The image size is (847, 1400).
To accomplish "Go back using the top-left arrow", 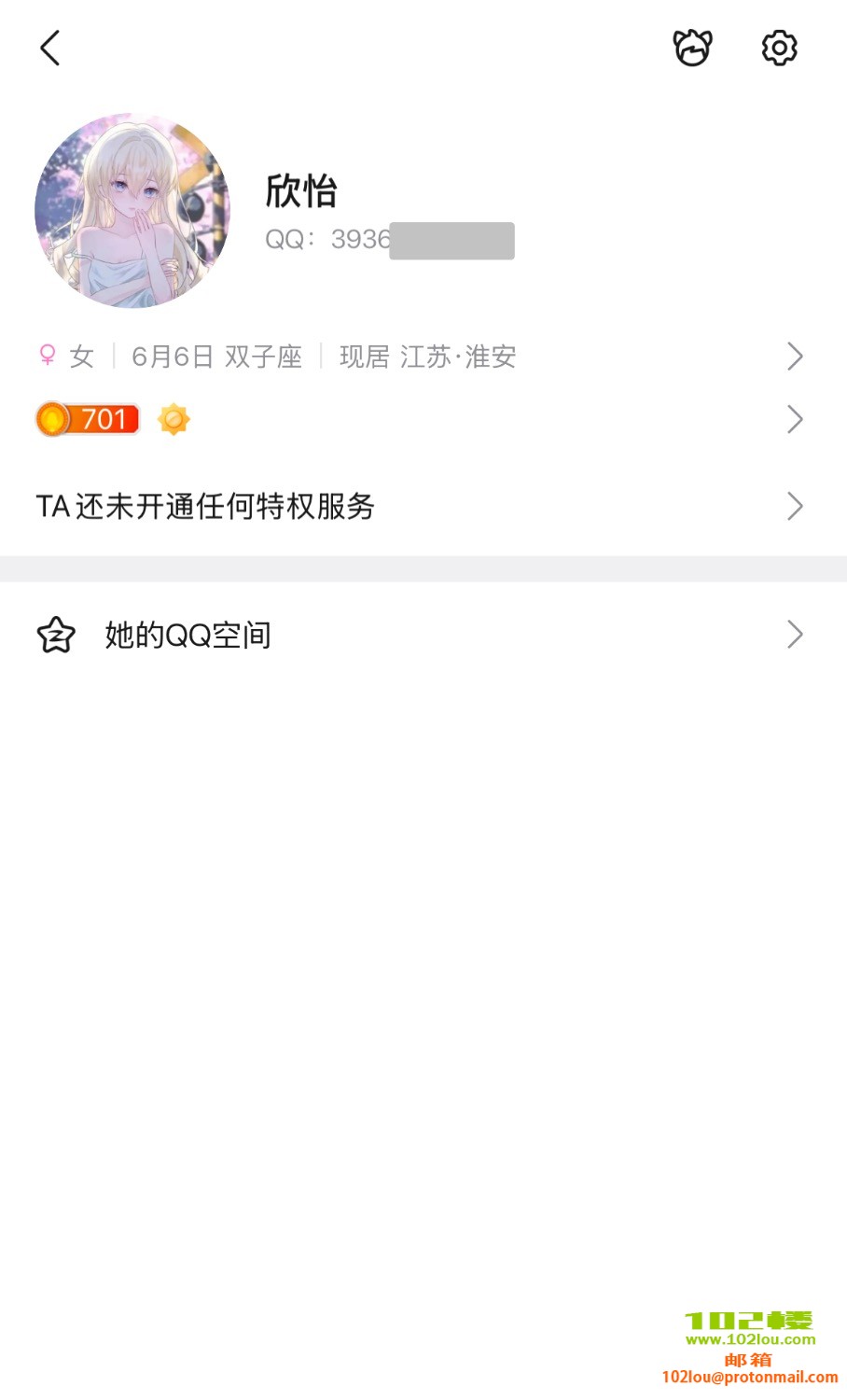I will (50, 49).
